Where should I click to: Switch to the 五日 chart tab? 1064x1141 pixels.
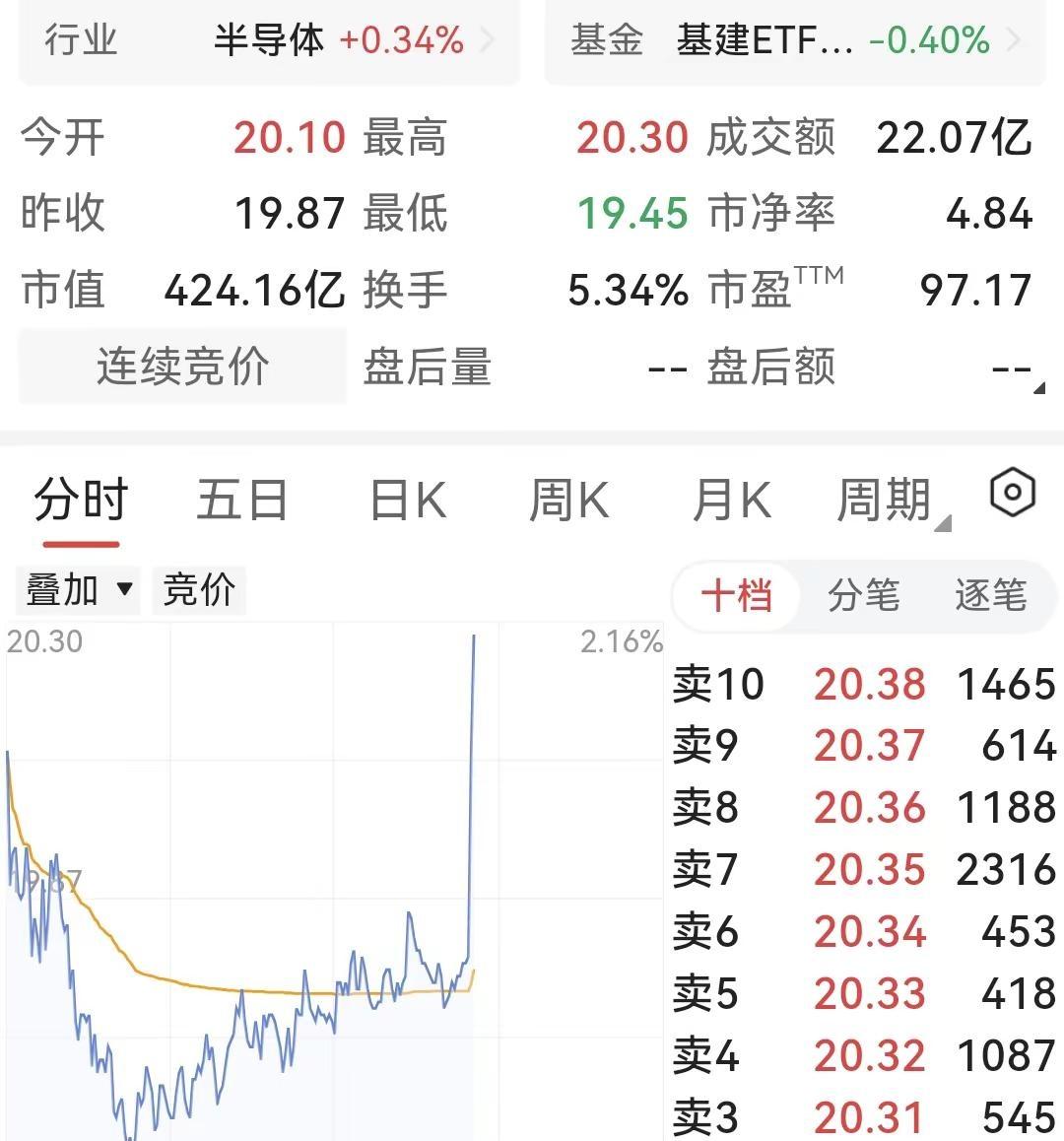coord(242,501)
